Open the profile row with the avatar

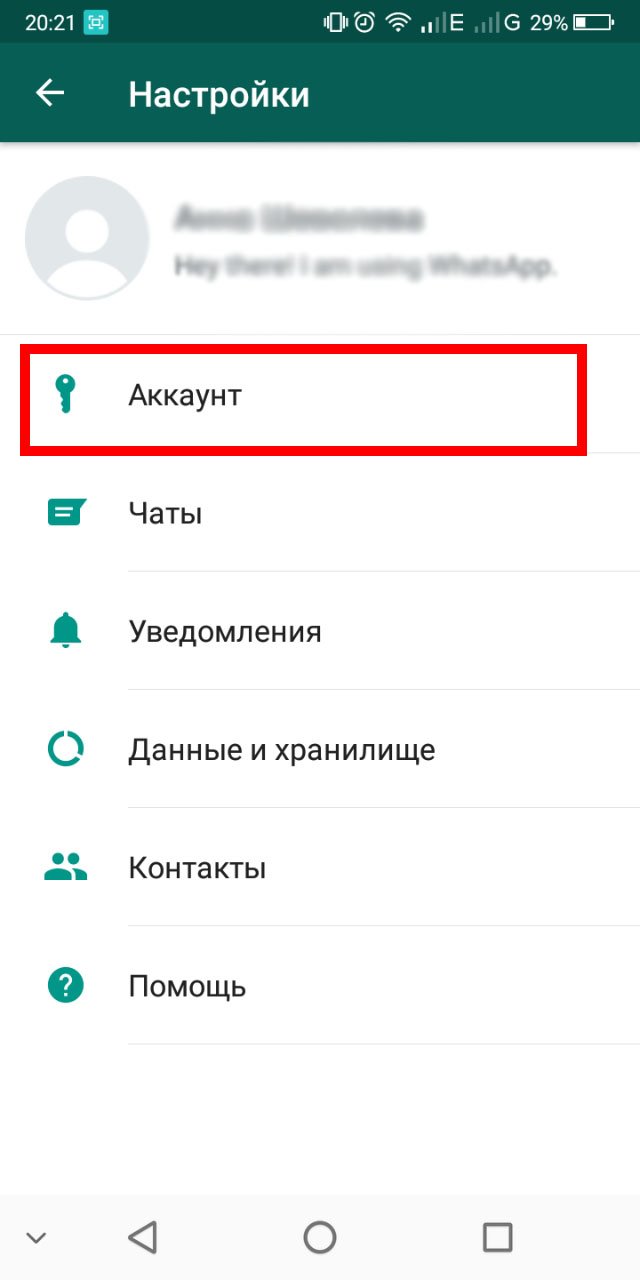(320, 239)
